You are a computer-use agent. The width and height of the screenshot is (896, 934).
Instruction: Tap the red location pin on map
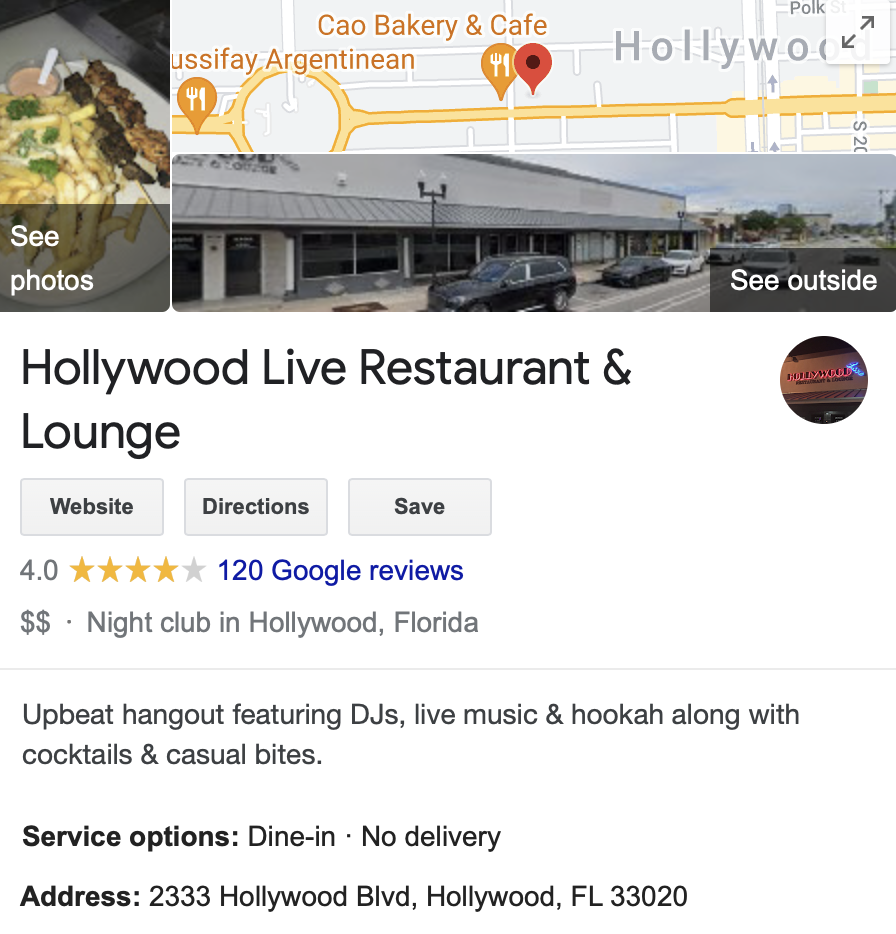533,65
